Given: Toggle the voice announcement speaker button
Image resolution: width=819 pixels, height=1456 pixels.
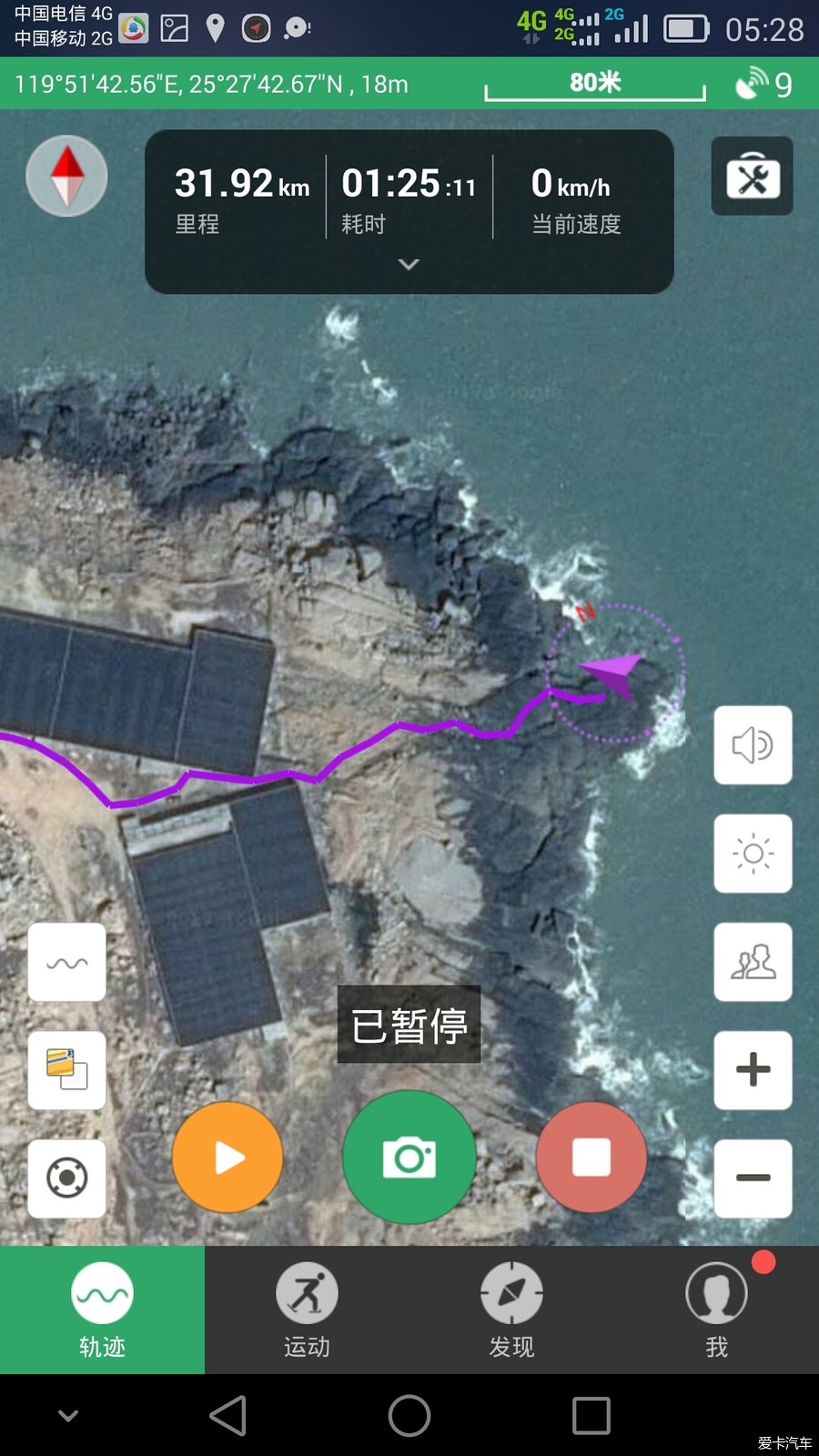Looking at the screenshot, I should click(753, 744).
